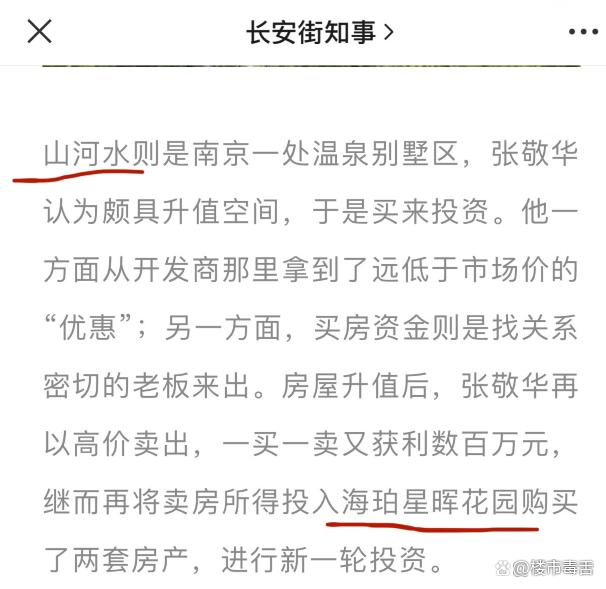The height and width of the screenshot is (589, 606).
Task: Open the 长安街知事 account profile
Action: (319, 32)
